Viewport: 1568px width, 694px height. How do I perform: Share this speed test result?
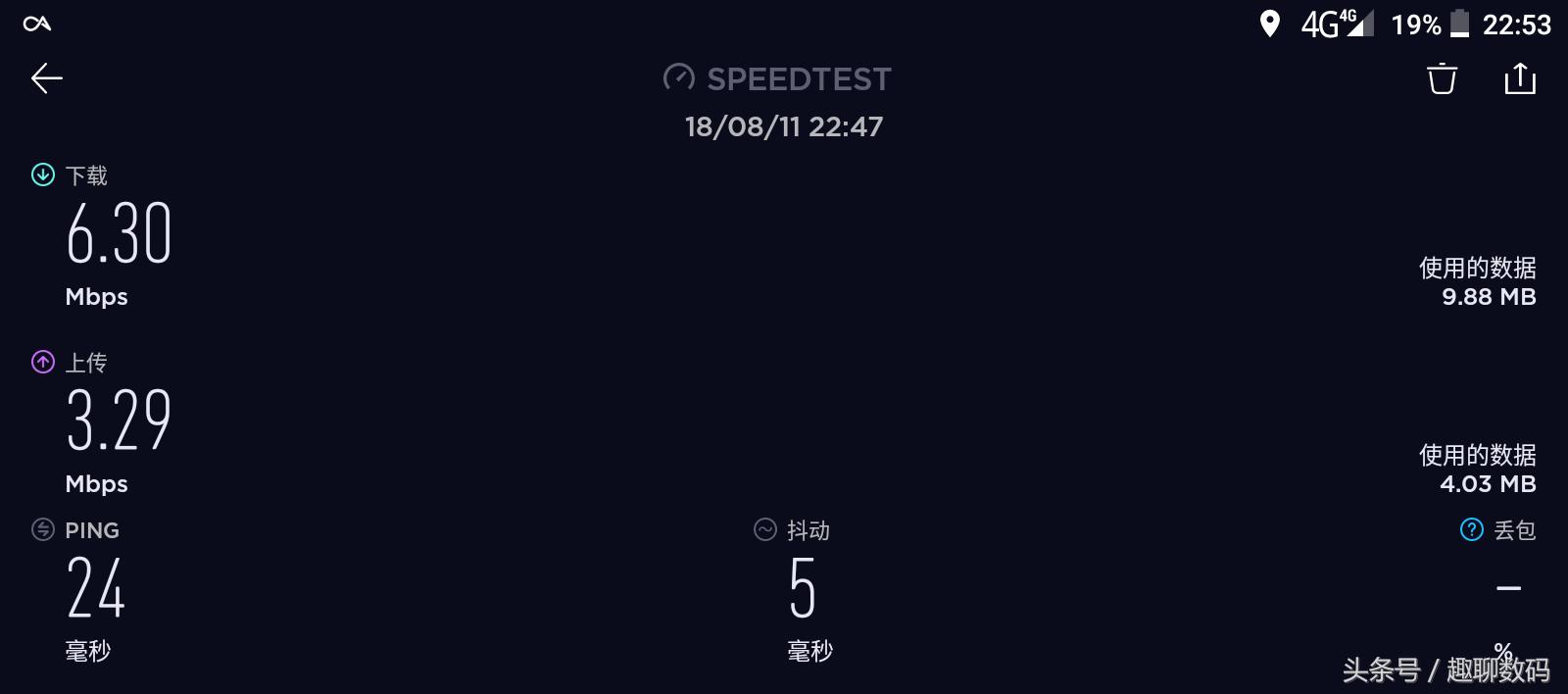[1520, 78]
